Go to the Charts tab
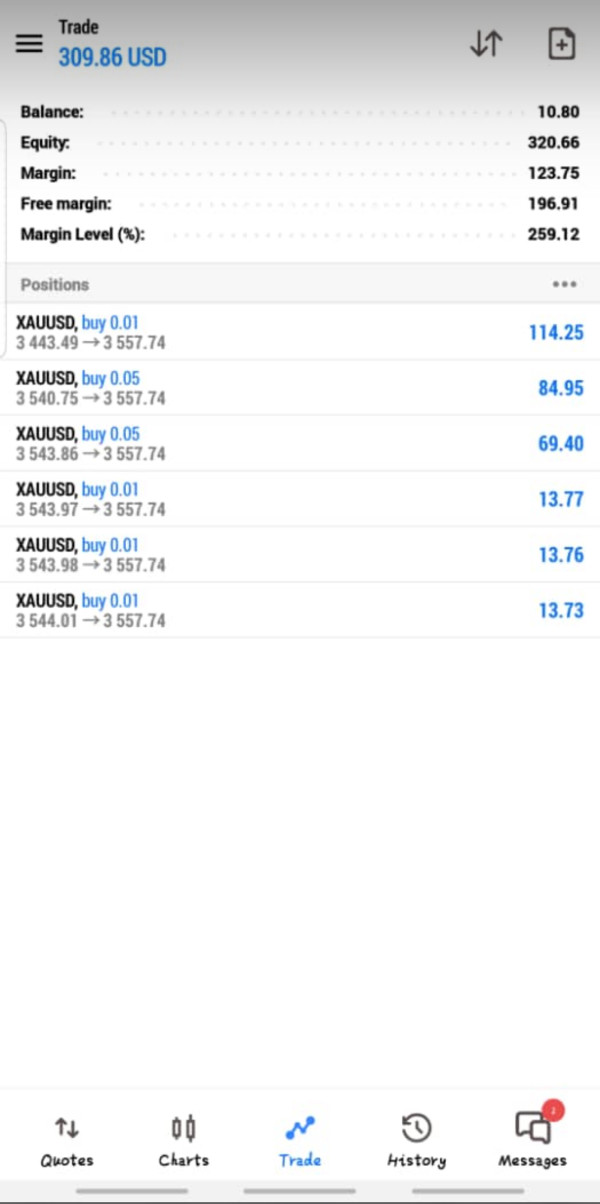 184,1141
